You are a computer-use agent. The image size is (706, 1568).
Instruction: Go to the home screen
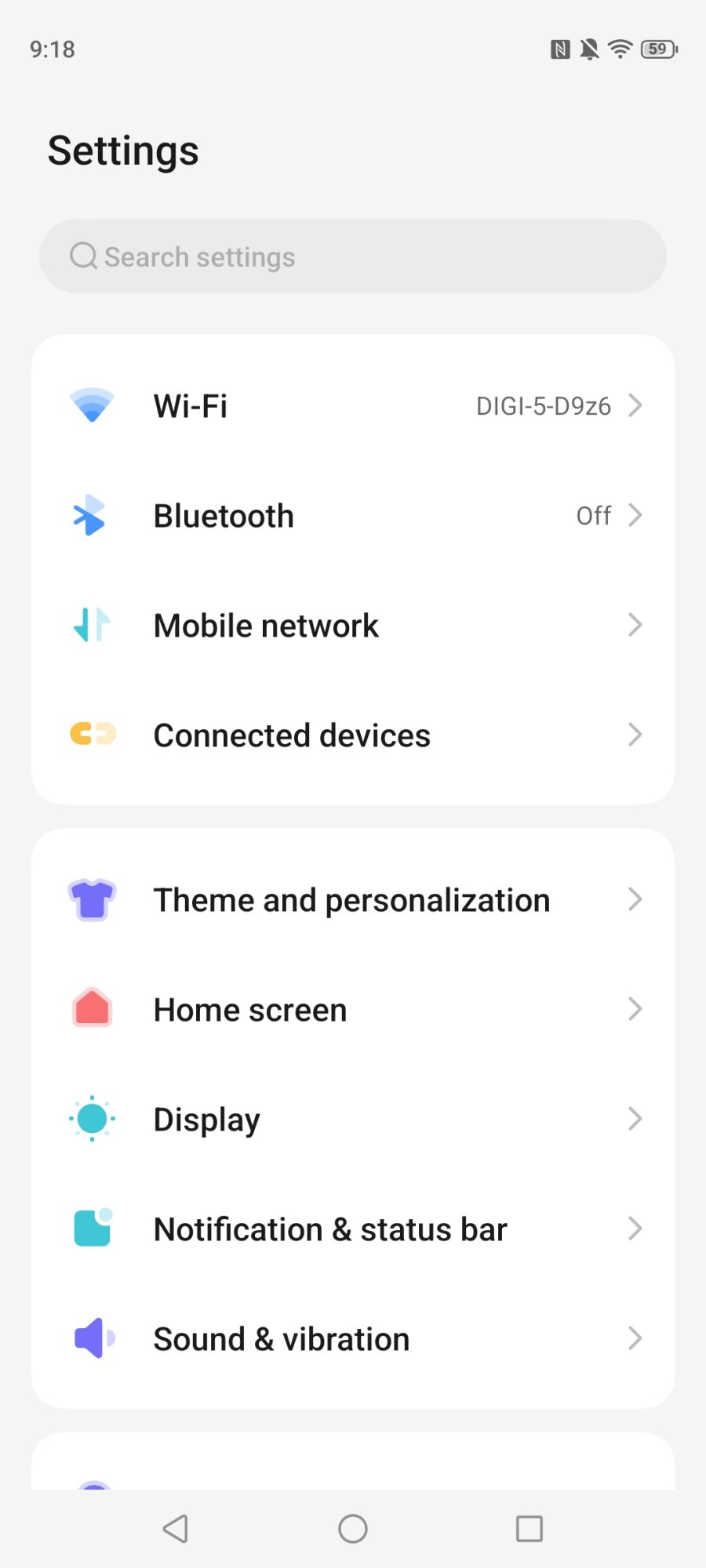pyautogui.click(x=353, y=1528)
